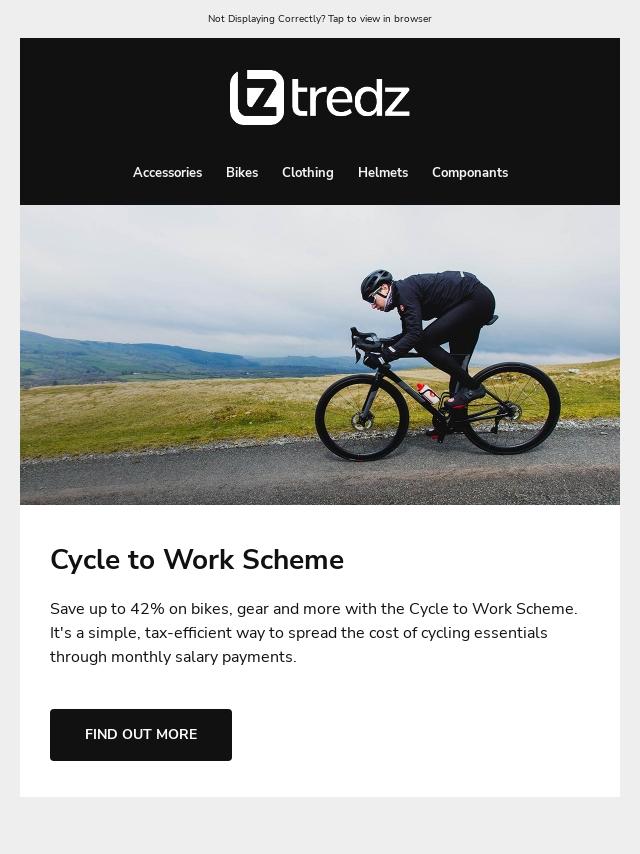Open the Accessories category
The height and width of the screenshot is (854, 640).
pyautogui.click(x=167, y=173)
